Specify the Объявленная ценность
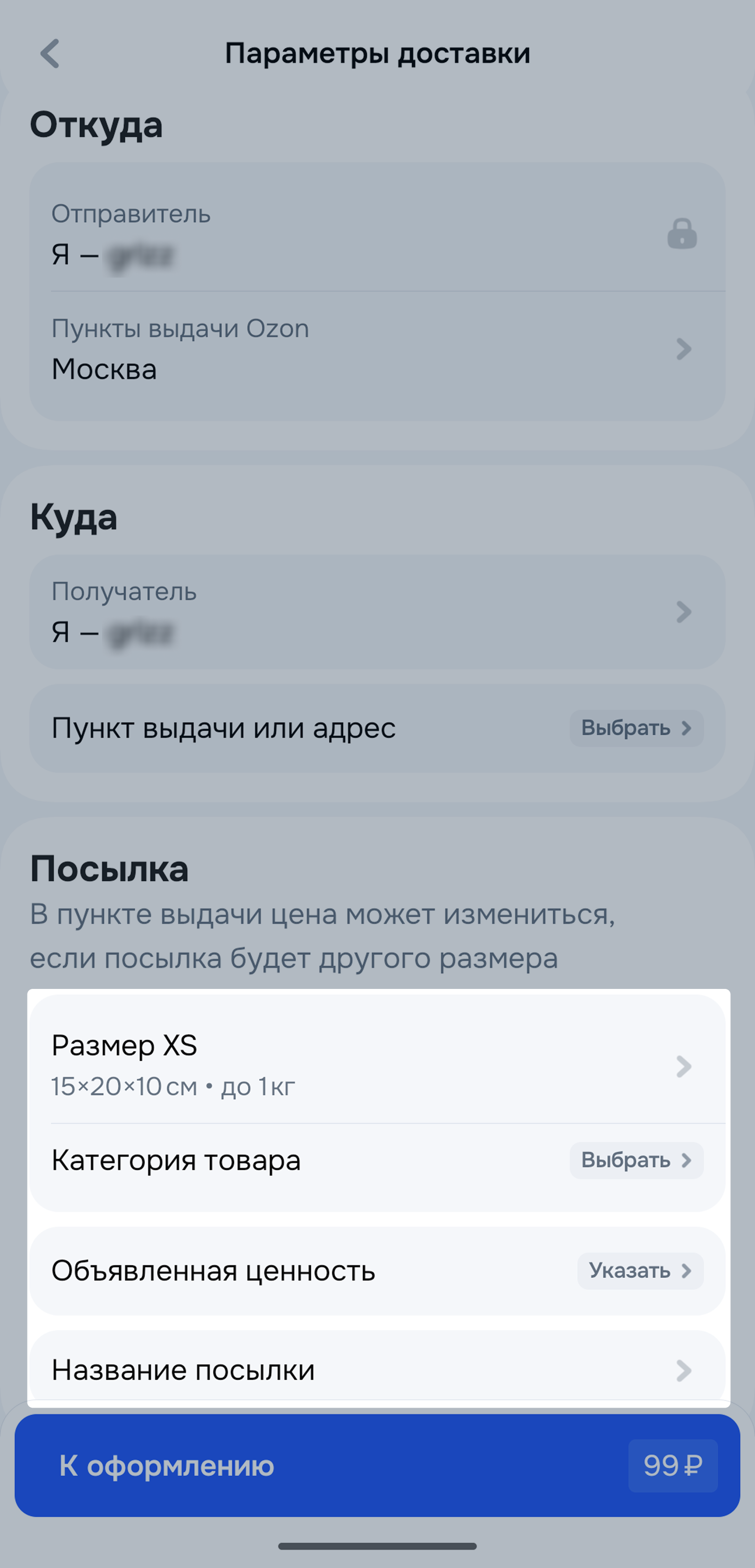 point(639,1271)
